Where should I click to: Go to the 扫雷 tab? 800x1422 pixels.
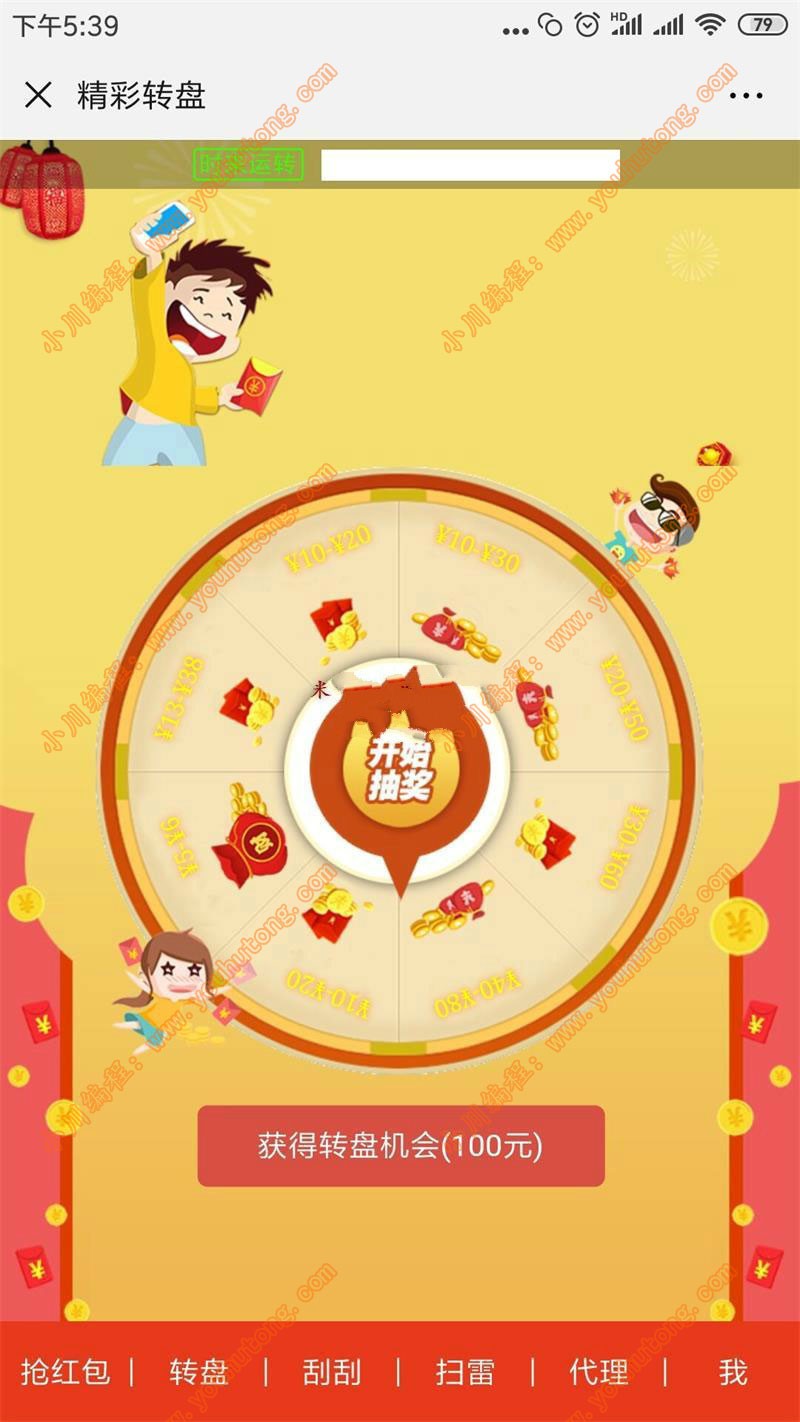465,1372
